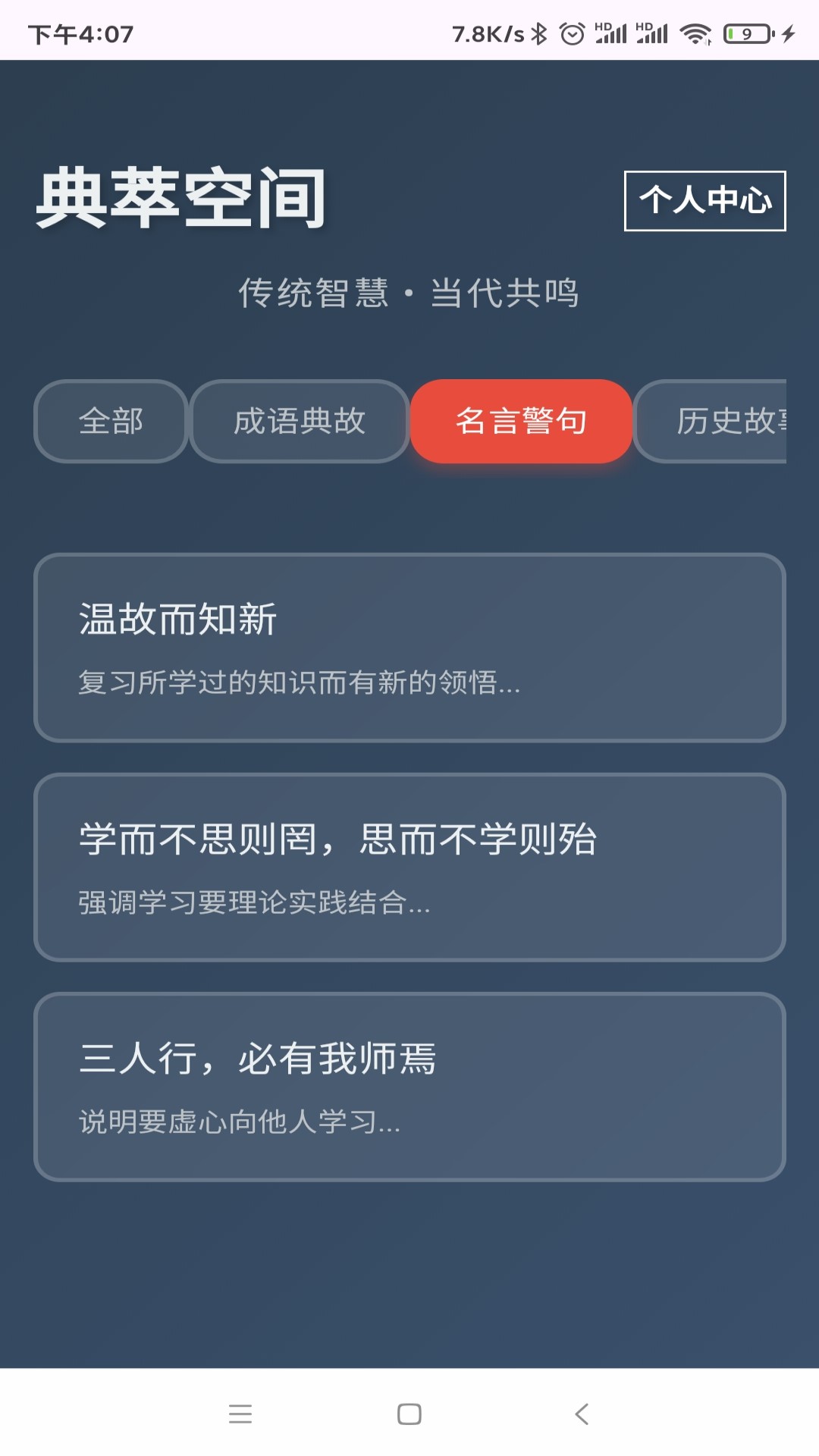
Task: Tap the app title 典萃空间
Action: pyautogui.click(x=182, y=196)
